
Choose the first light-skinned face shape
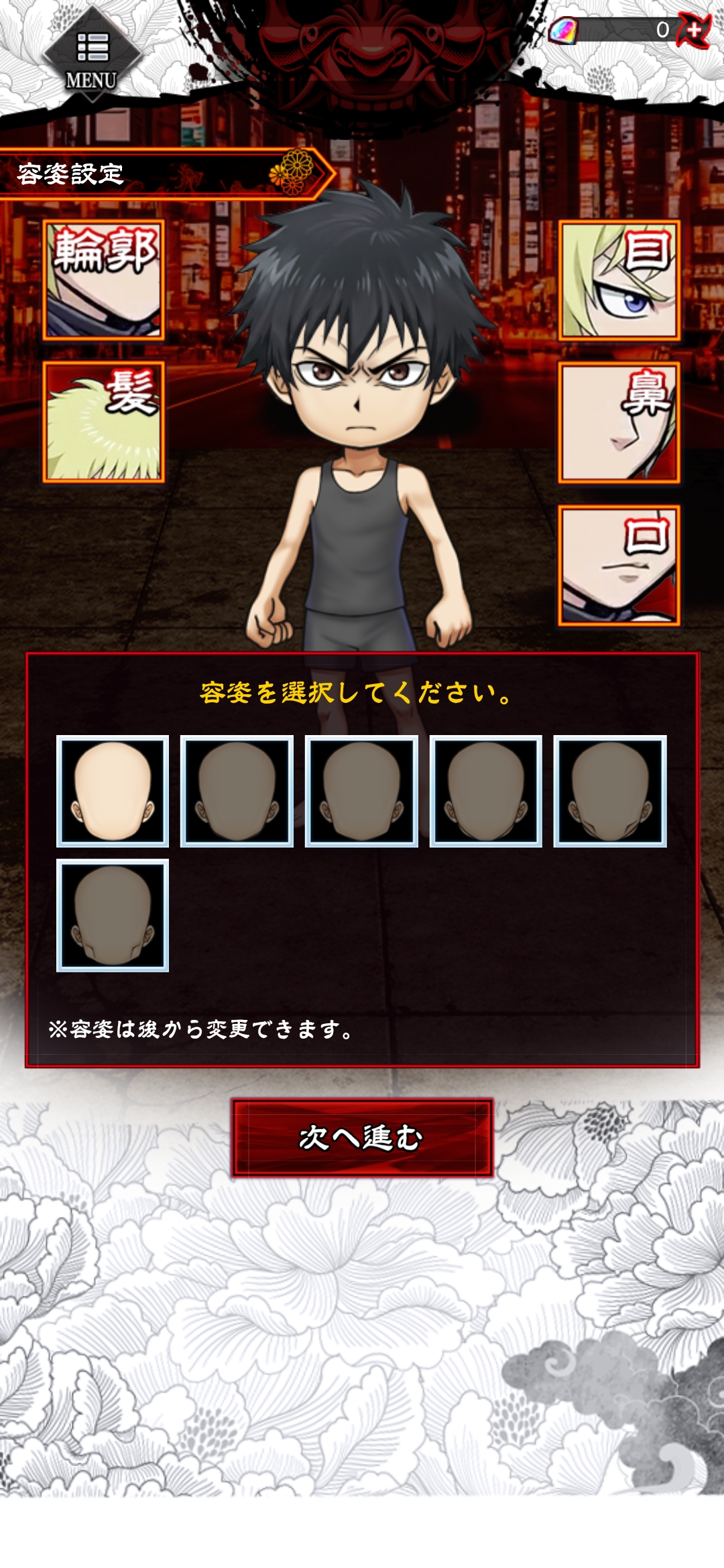tap(113, 791)
